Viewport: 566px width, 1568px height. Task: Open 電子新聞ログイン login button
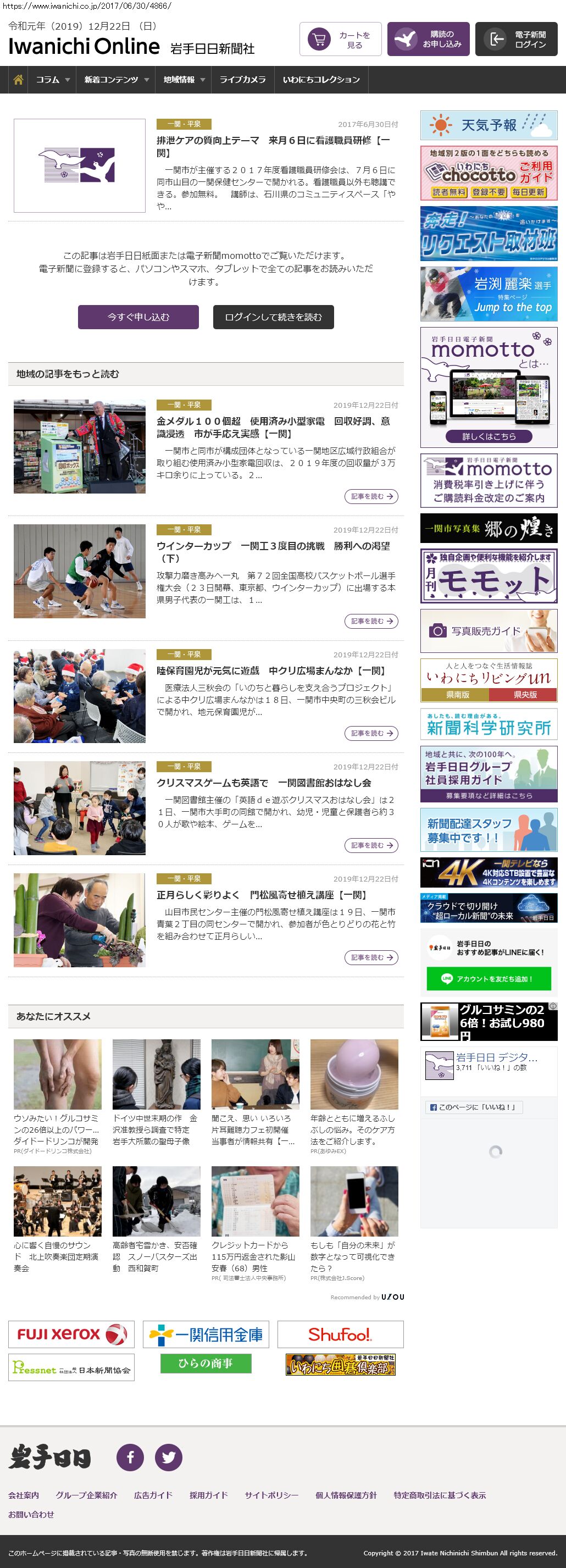tap(515, 40)
